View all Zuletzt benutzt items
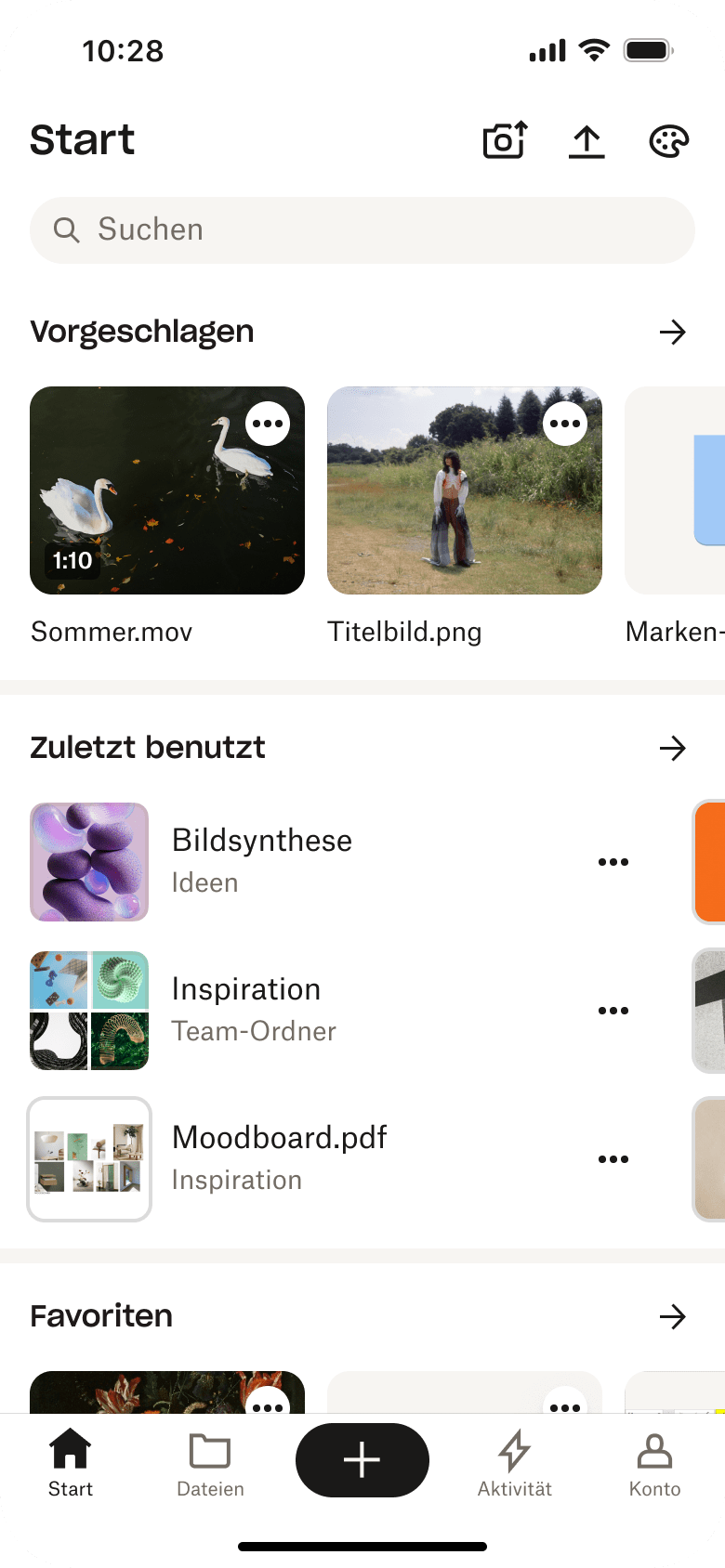 [672, 748]
